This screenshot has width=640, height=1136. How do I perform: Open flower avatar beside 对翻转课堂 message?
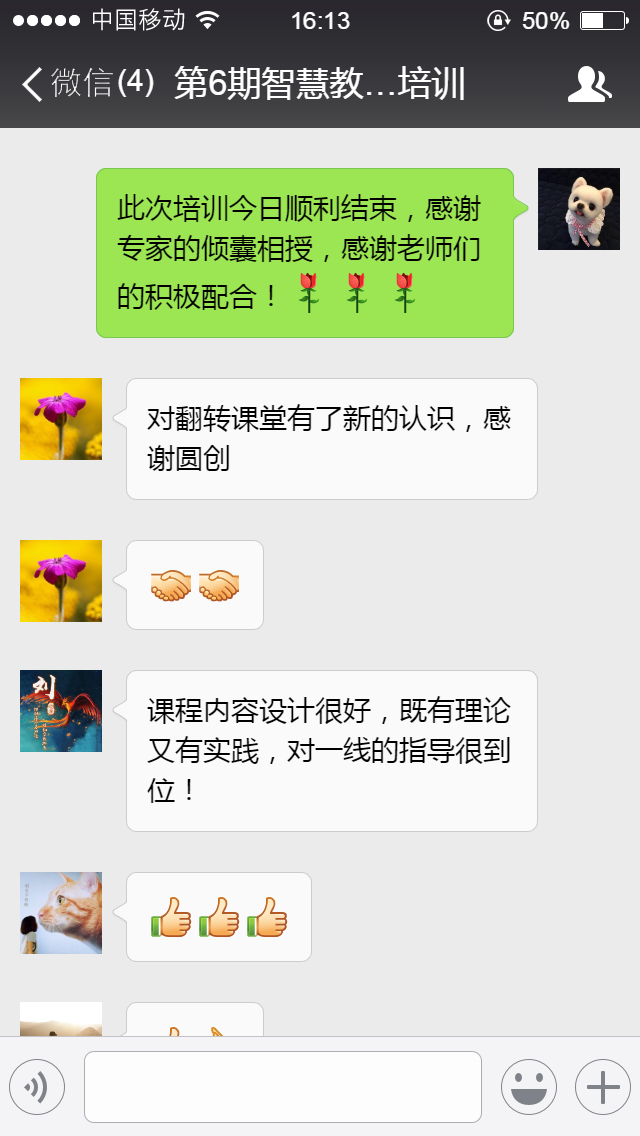click(61, 419)
